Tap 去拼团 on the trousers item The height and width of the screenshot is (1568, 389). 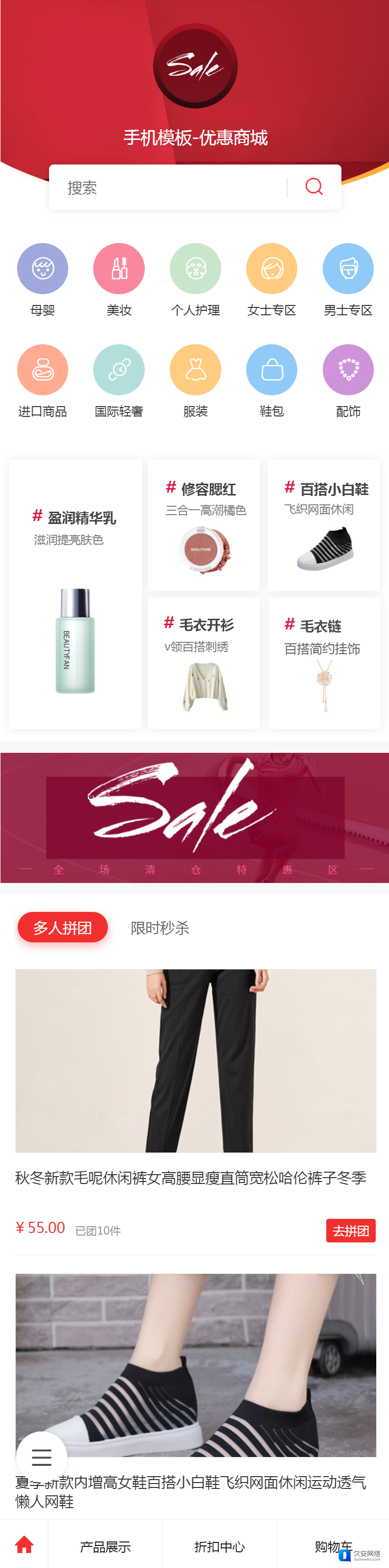(x=351, y=1231)
